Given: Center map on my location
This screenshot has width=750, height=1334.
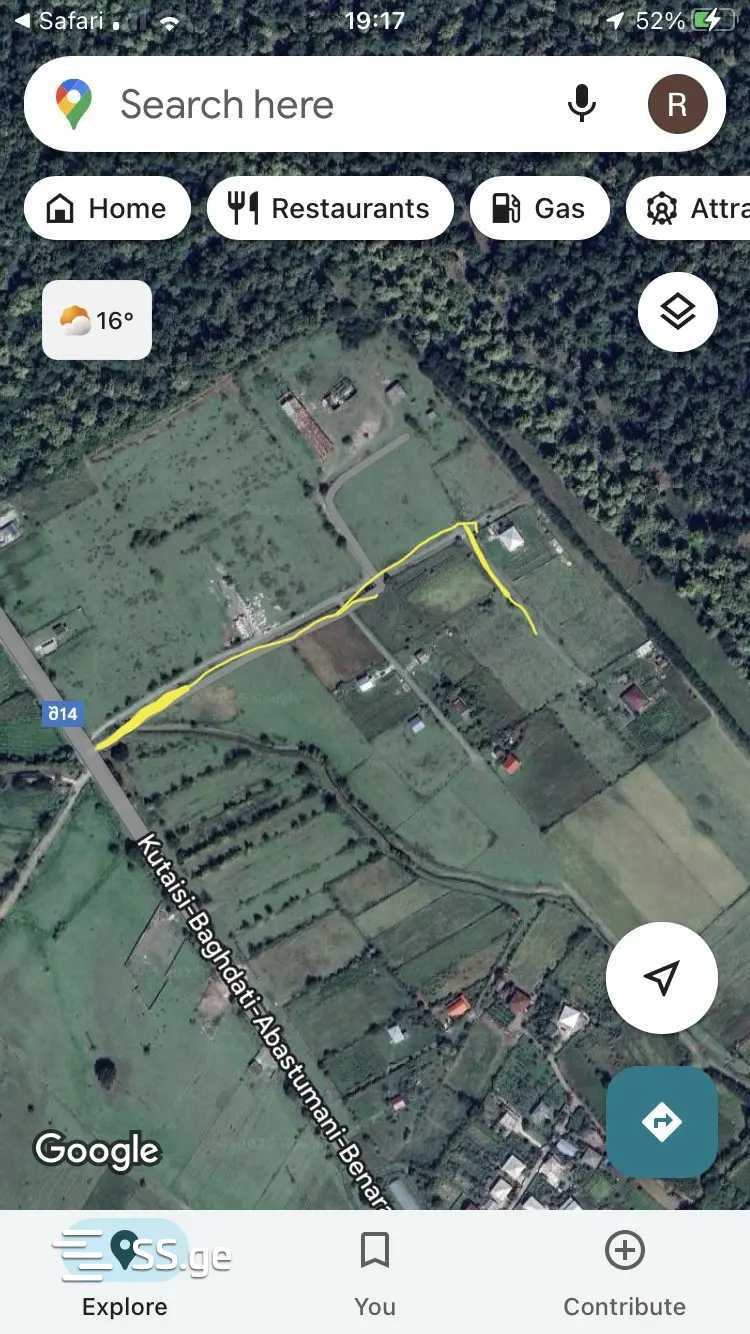Looking at the screenshot, I should tap(661, 977).
